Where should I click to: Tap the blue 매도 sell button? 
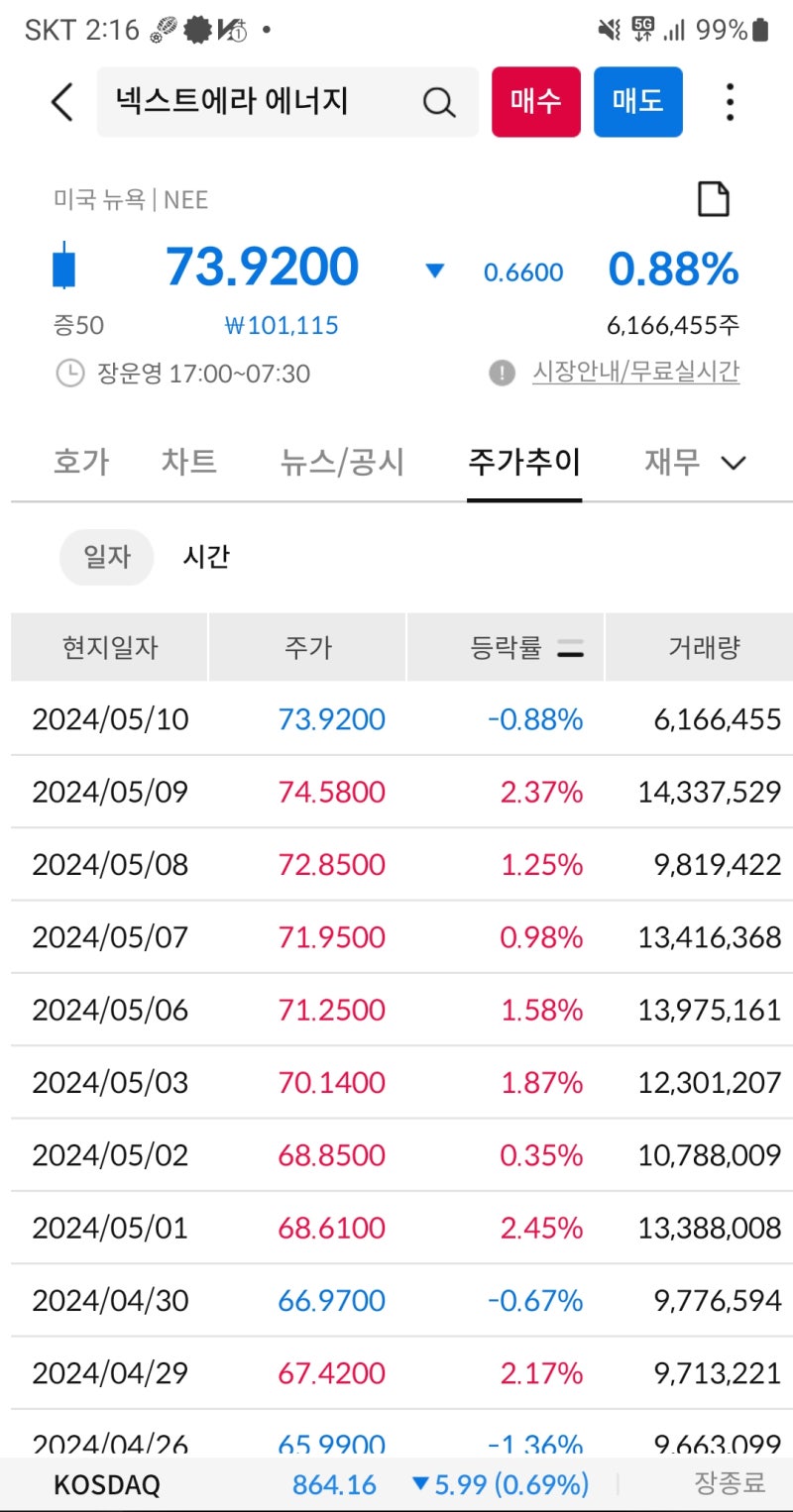pyautogui.click(x=637, y=100)
